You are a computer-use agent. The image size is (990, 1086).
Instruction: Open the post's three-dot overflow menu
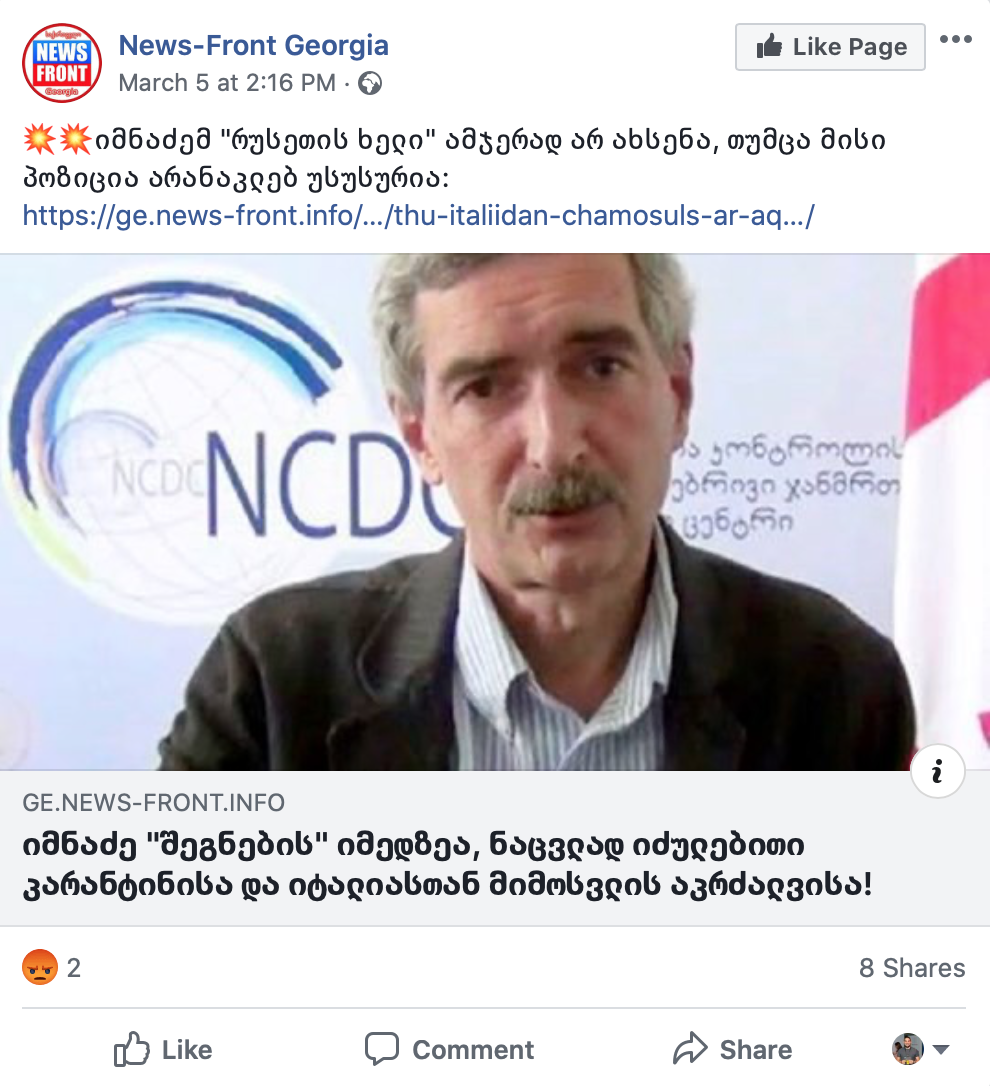(955, 40)
